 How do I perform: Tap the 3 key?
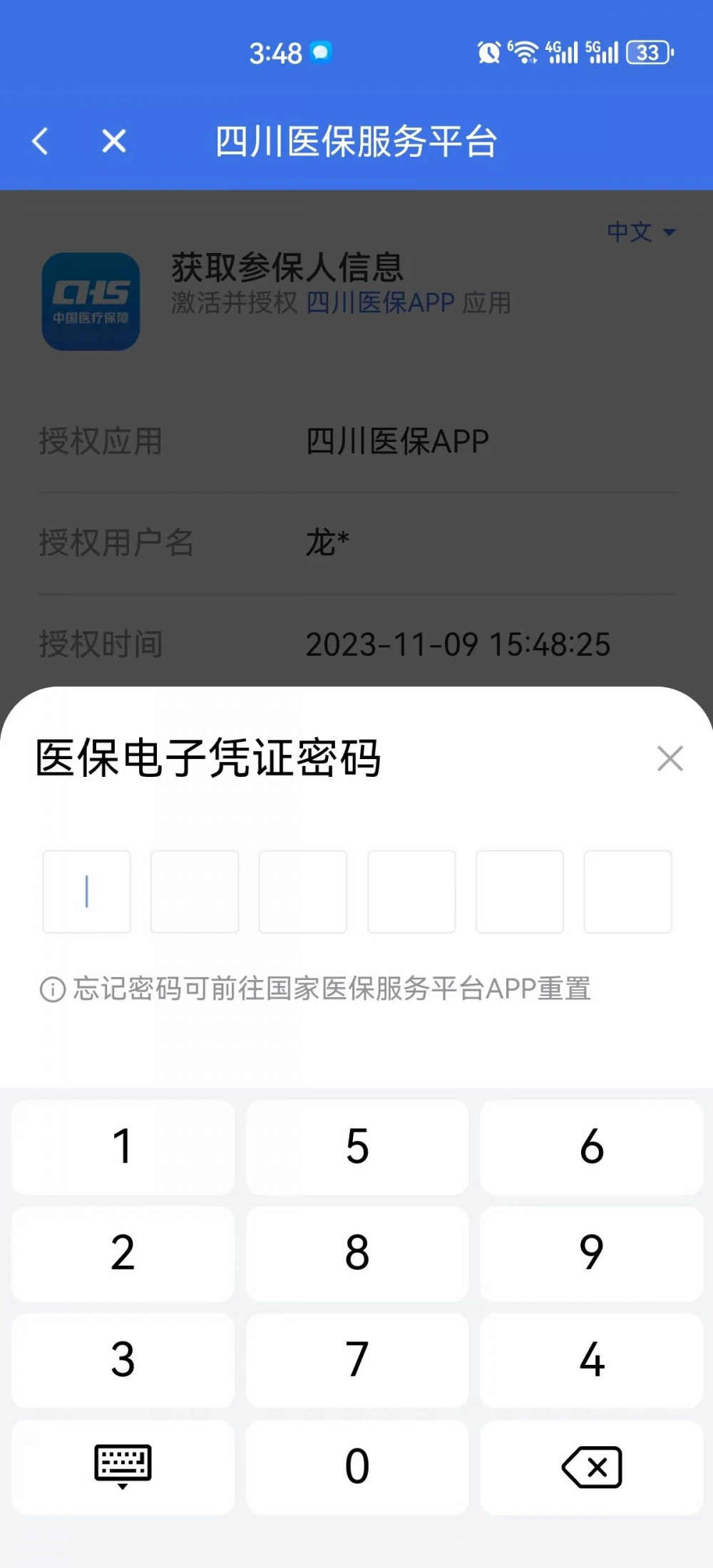point(123,1360)
